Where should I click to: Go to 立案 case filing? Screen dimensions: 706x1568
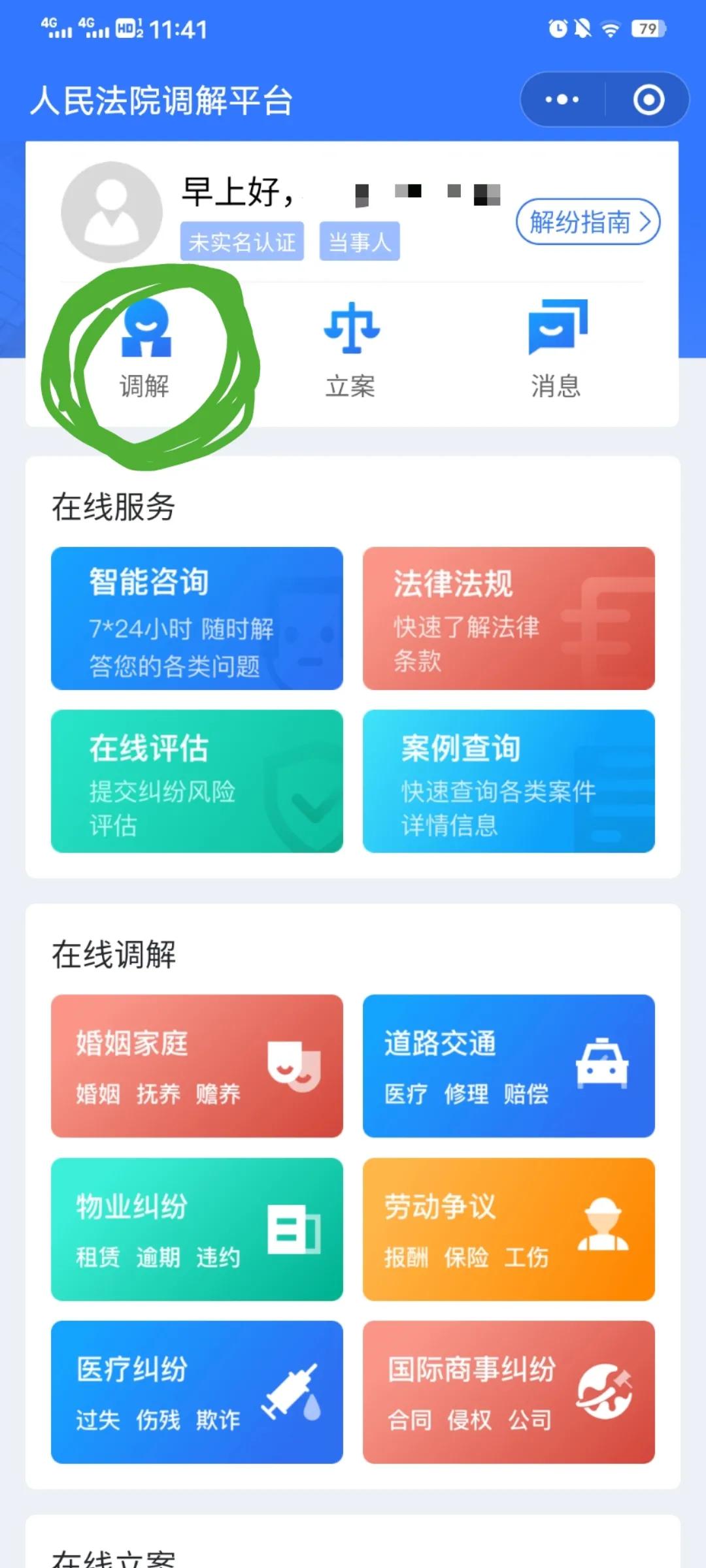click(x=351, y=349)
